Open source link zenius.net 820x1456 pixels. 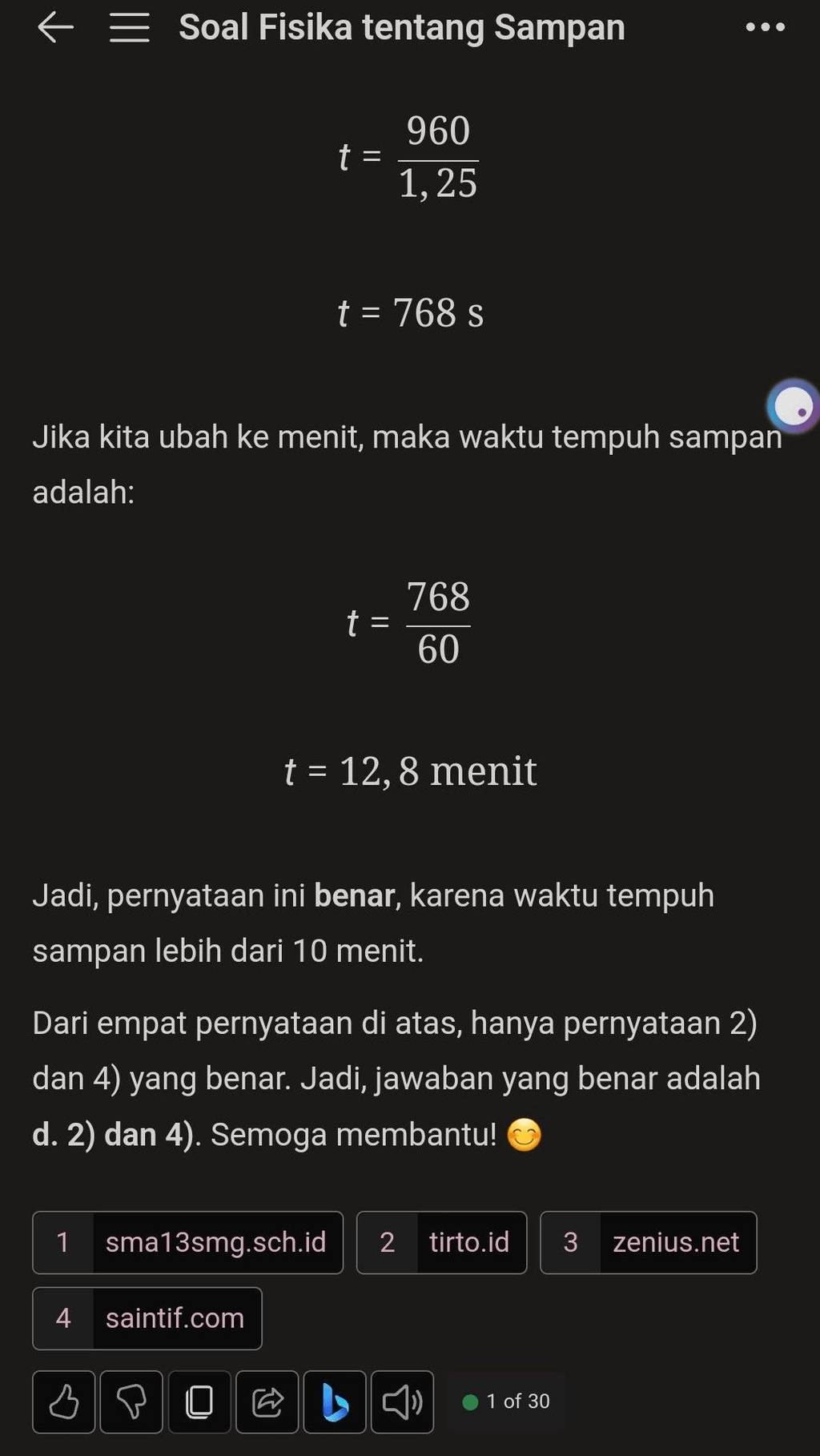tap(648, 1242)
